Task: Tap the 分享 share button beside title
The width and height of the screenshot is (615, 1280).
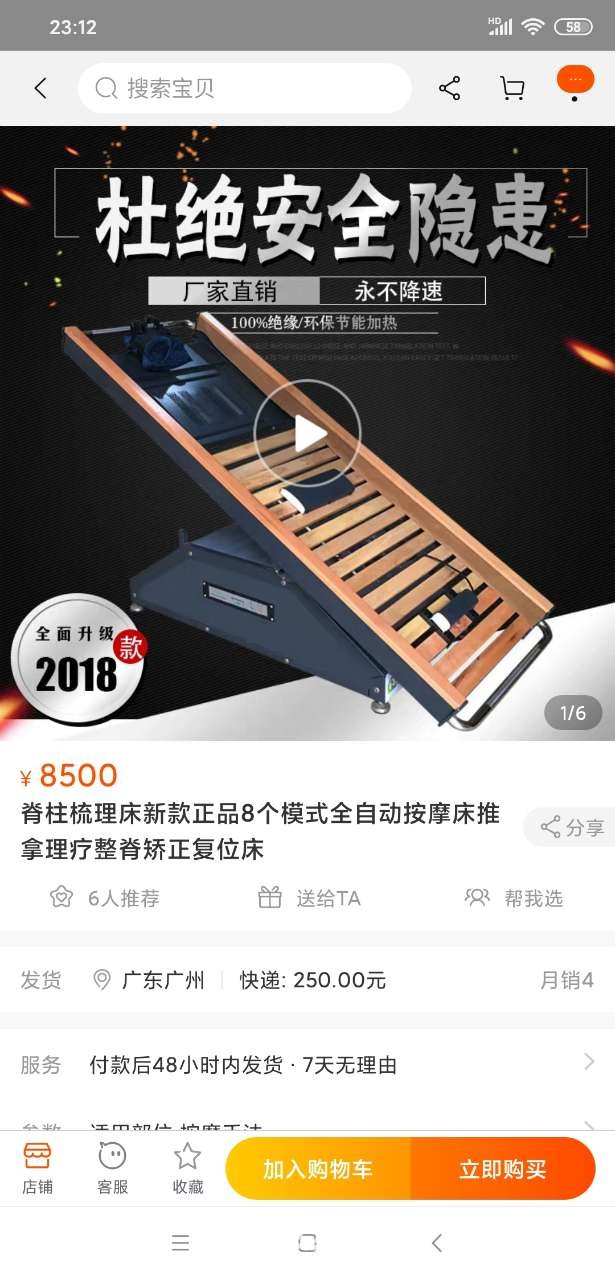Action: 572,827
